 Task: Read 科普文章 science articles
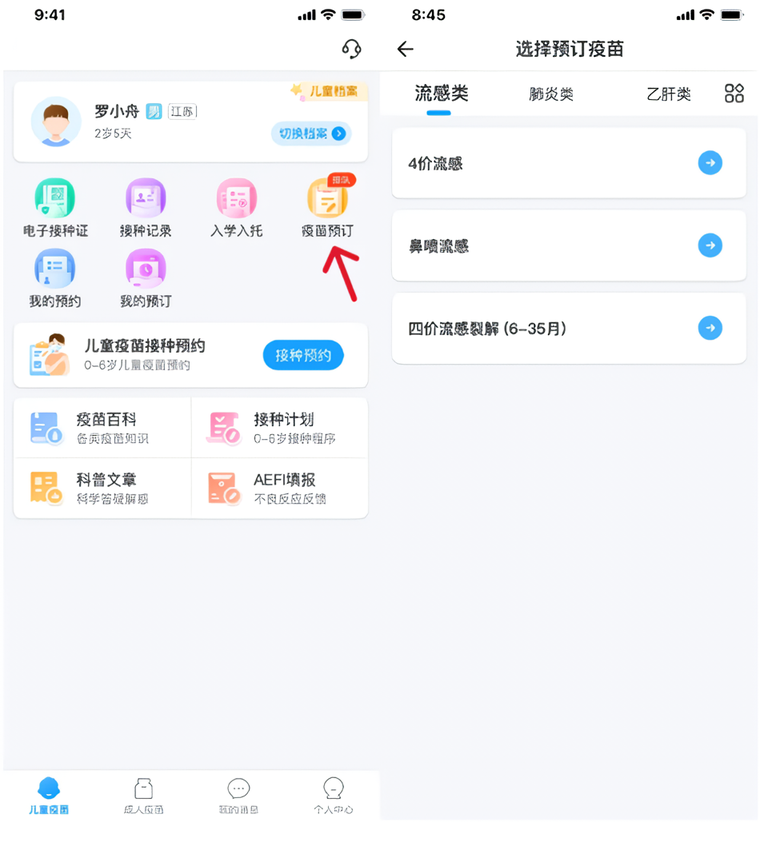(100, 487)
